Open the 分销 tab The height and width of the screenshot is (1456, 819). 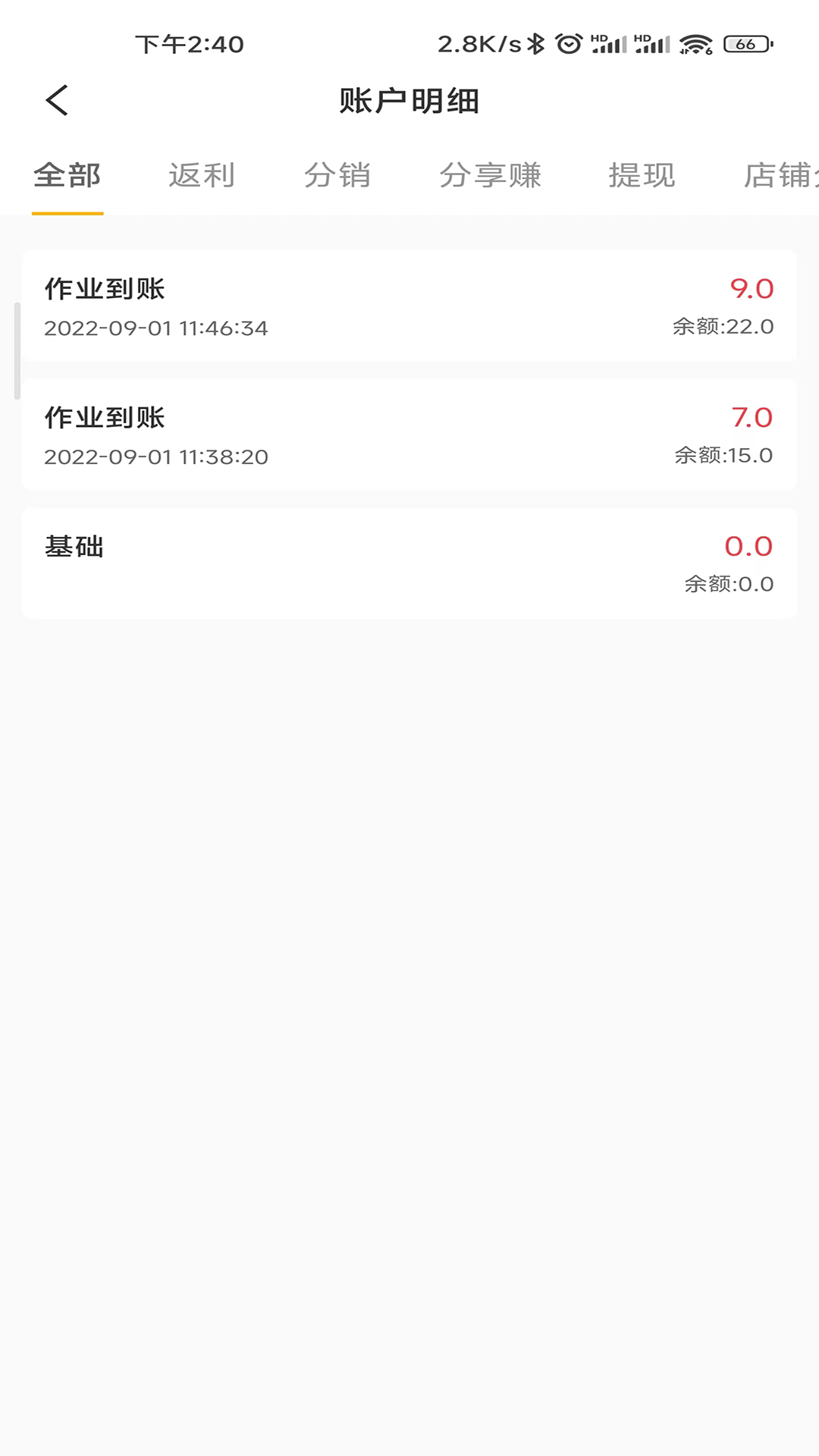pos(337,176)
